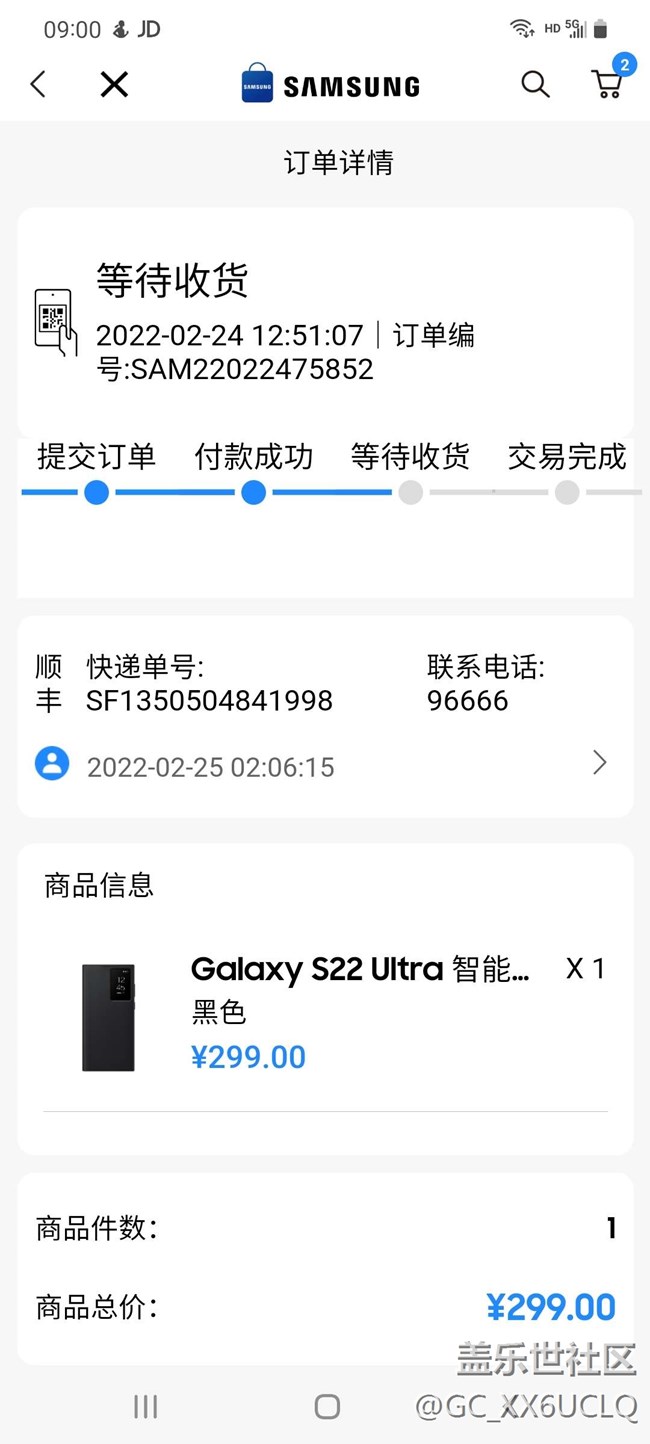Image resolution: width=650 pixels, height=1444 pixels.
Task: Tap the system home button
Action: coord(327,1407)
